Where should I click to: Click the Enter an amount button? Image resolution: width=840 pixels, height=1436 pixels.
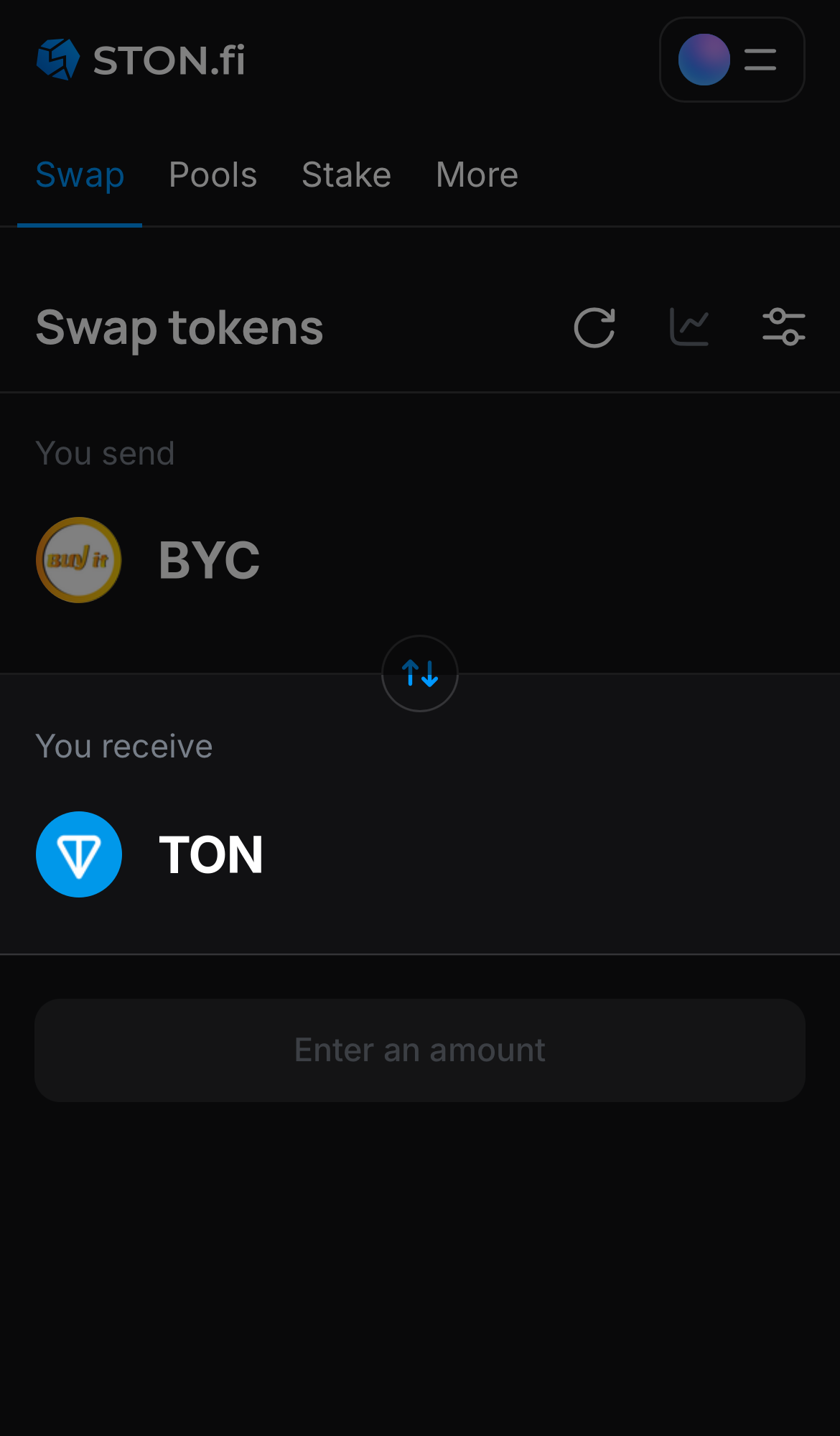tap(419, 1050)
